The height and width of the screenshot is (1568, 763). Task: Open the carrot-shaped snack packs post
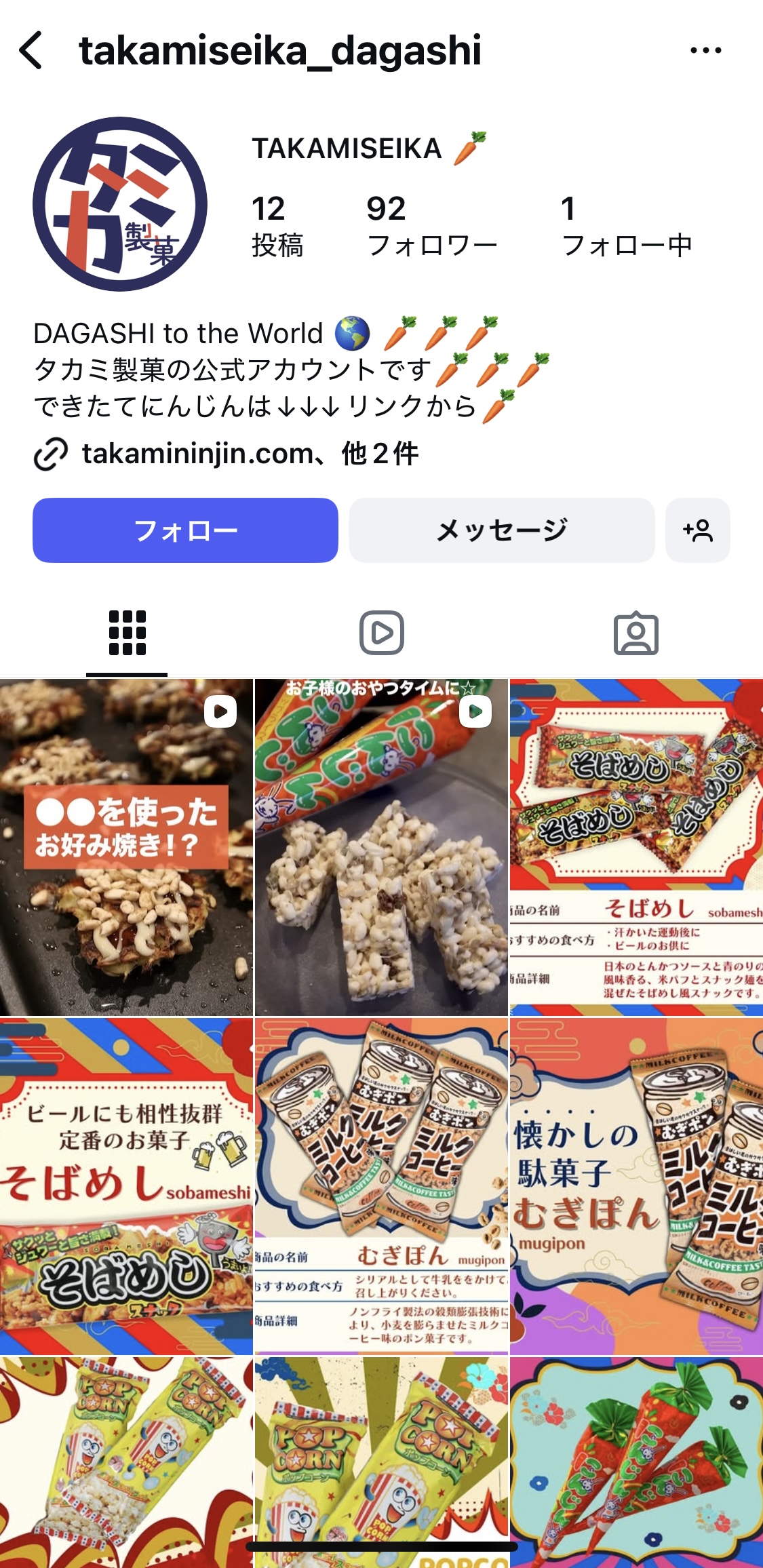(636, 1462)
